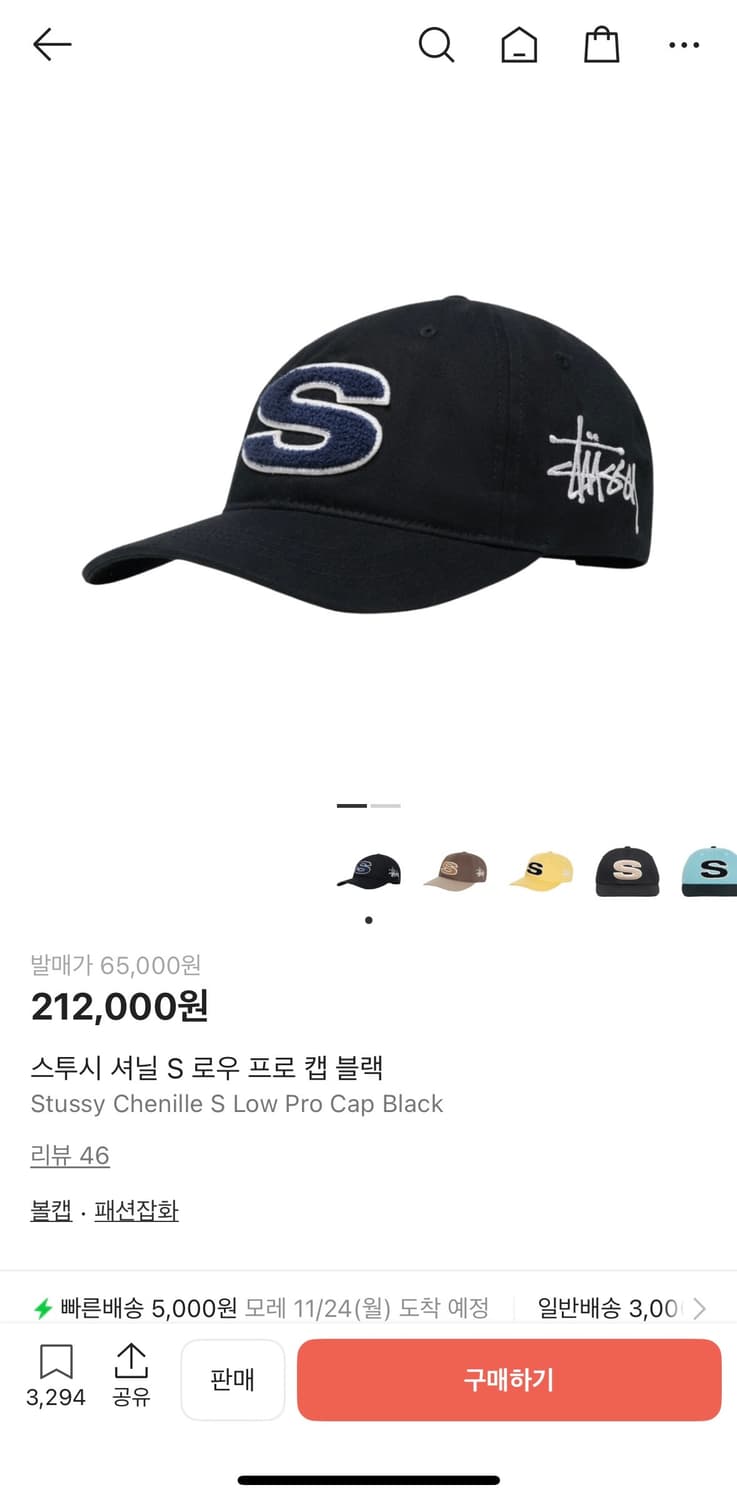
Task: Open the search function
Action: (x=436, y=44)
